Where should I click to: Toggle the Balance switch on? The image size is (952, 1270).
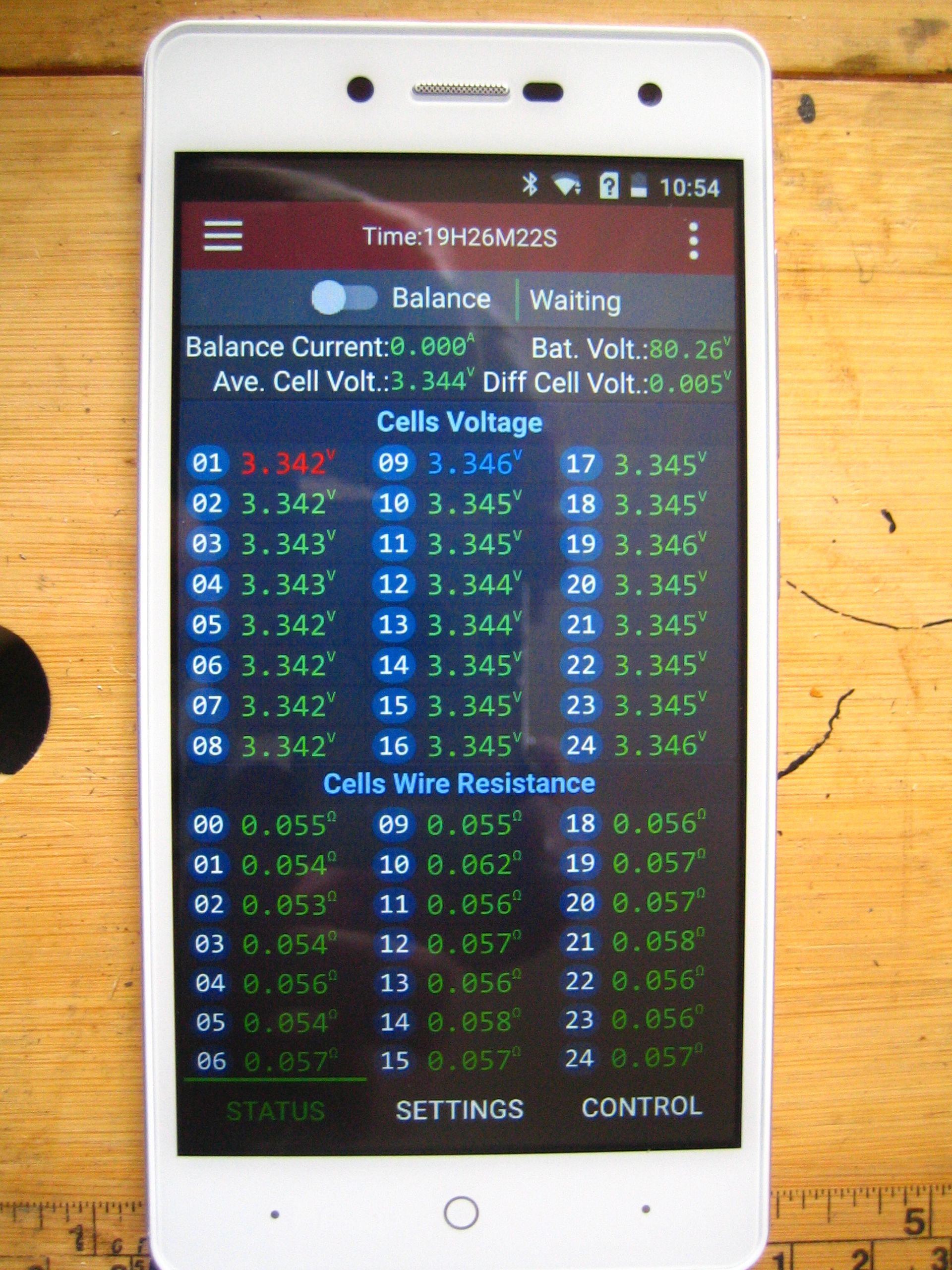coord(344,297)
